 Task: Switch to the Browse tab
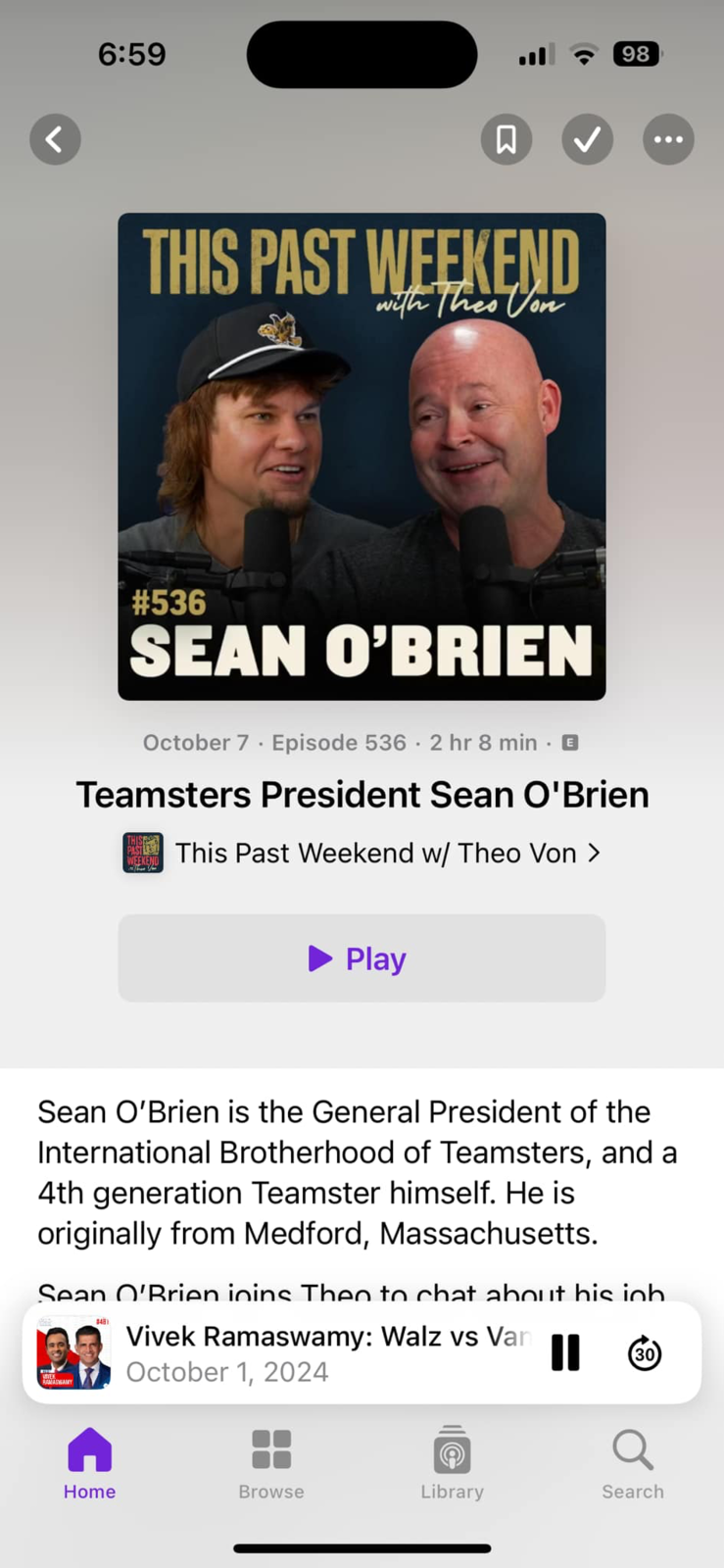coord(271,1464)
